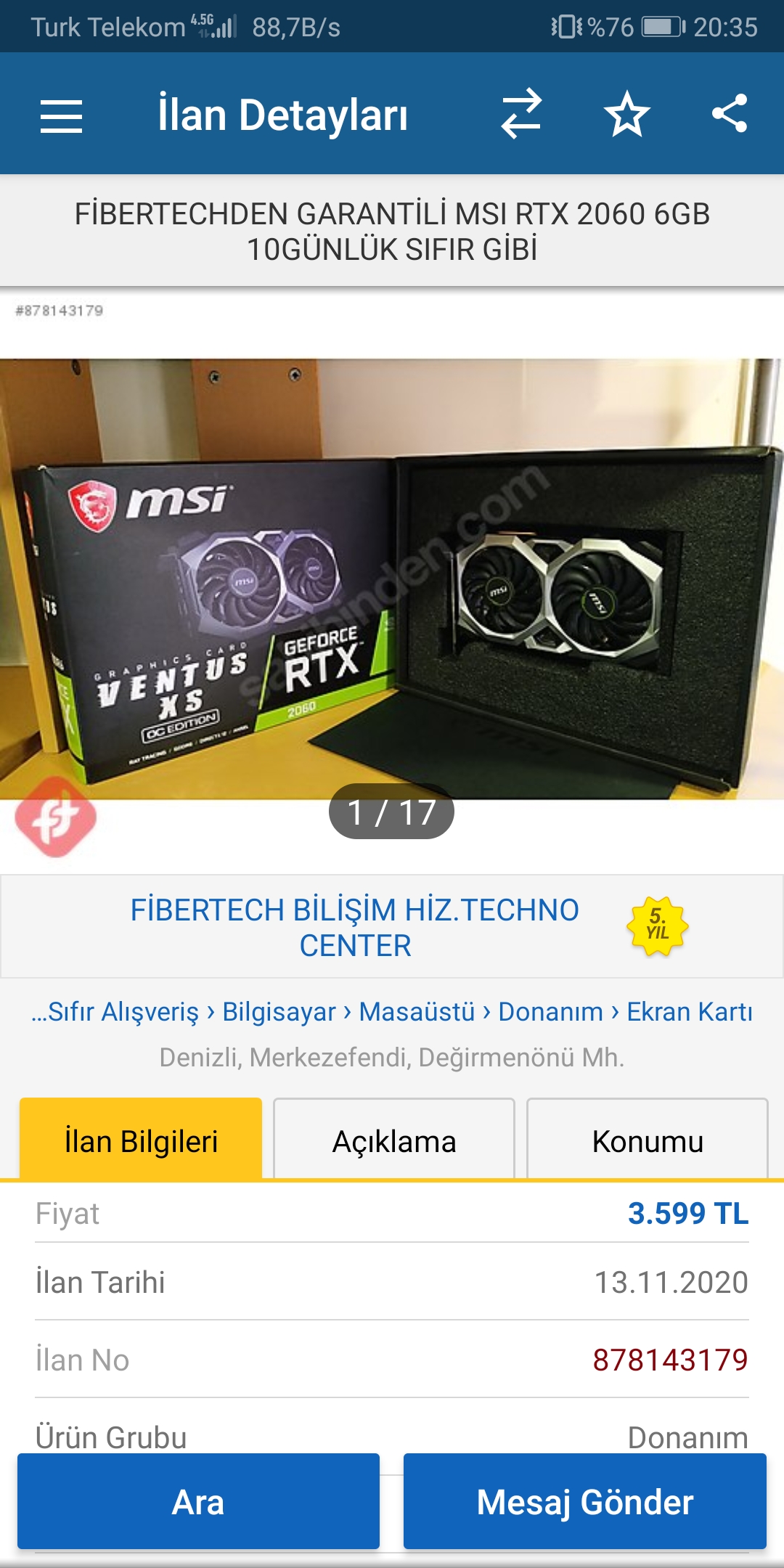Open the MSI RTX 2060 product photo
This screenshot has width=784, height=1568.
392,581
